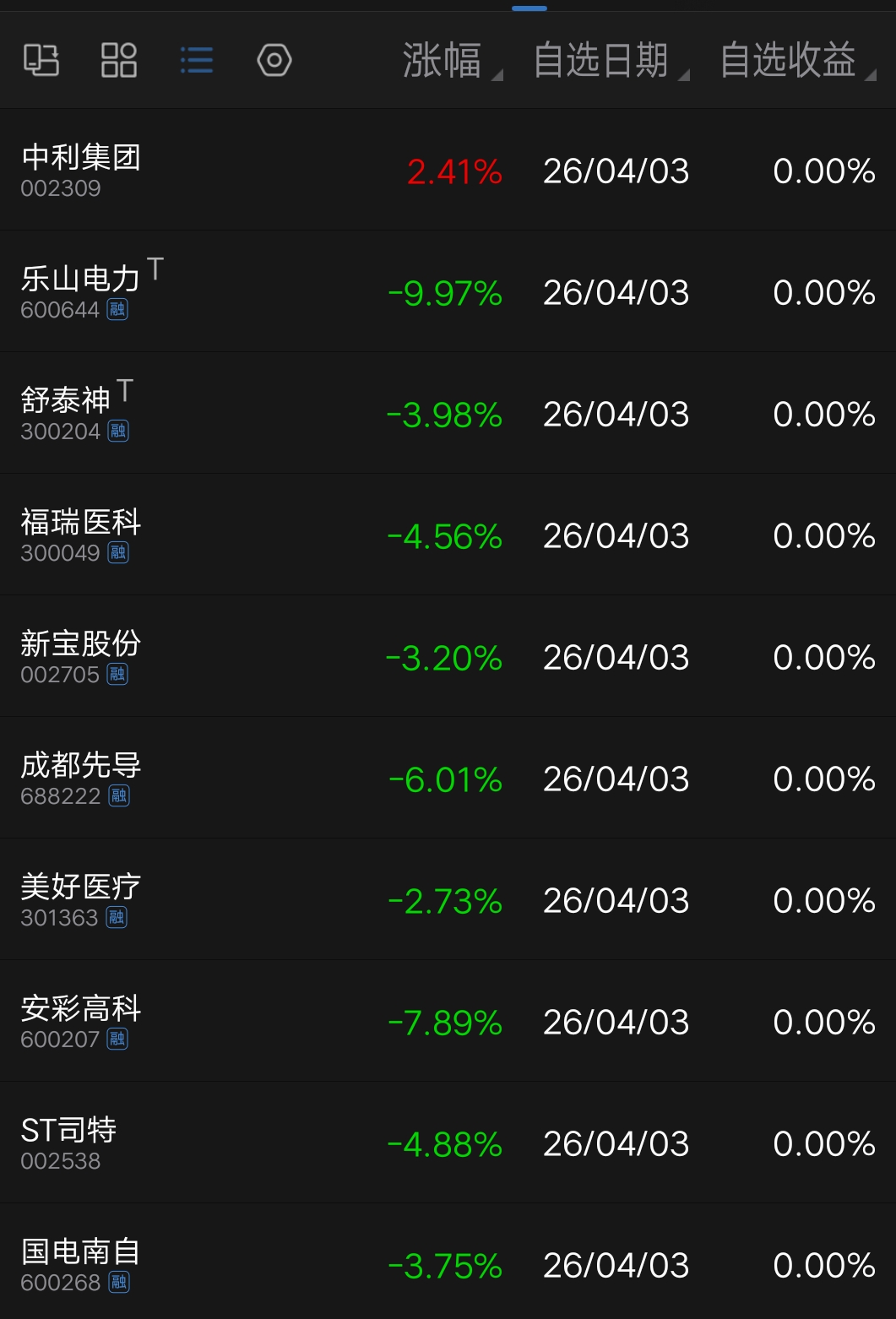
Task: Open 安彩高科 stock details
Action: [x=81, y=1021]
